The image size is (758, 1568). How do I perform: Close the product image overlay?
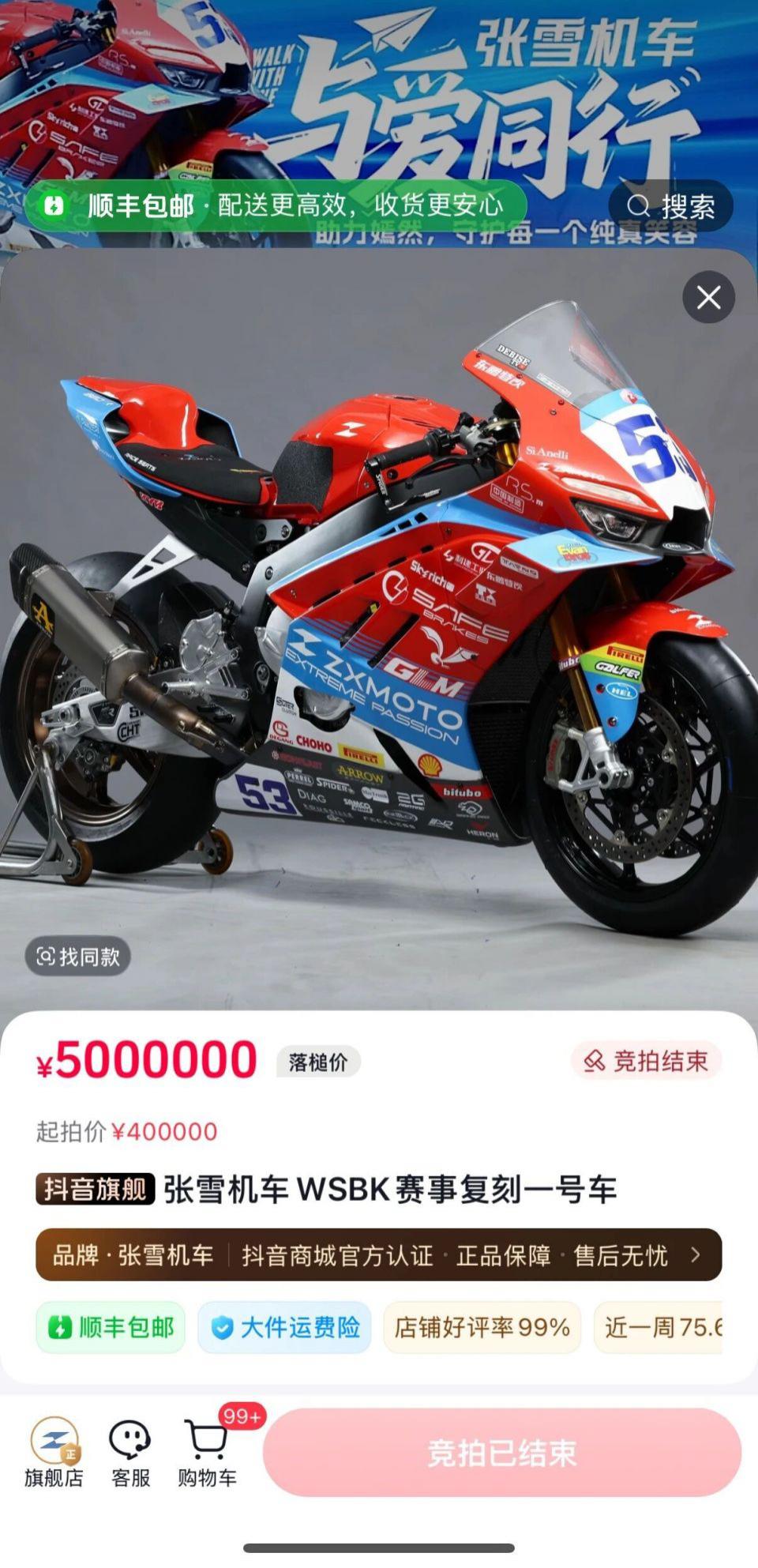(x=708, y=297)
